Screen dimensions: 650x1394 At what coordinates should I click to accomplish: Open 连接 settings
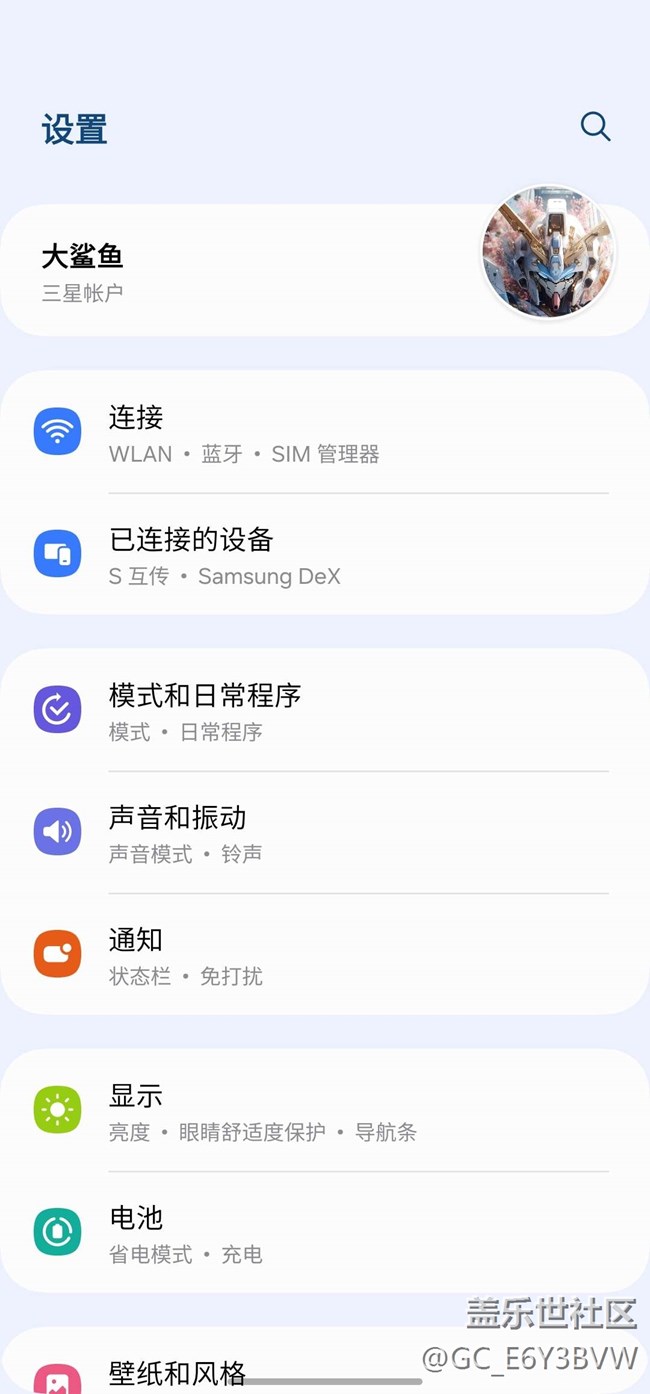click(324, 433)
